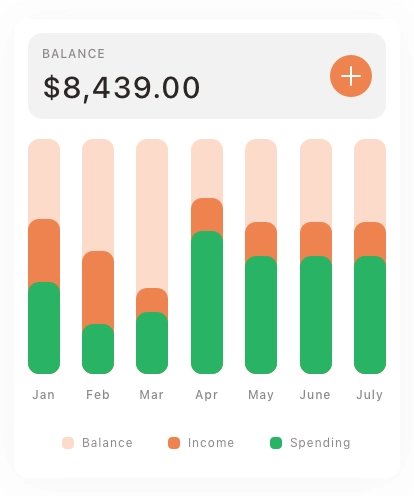Toggle the Spending legend item
Viewport: 414px width, 496px height.
(310, 443)
